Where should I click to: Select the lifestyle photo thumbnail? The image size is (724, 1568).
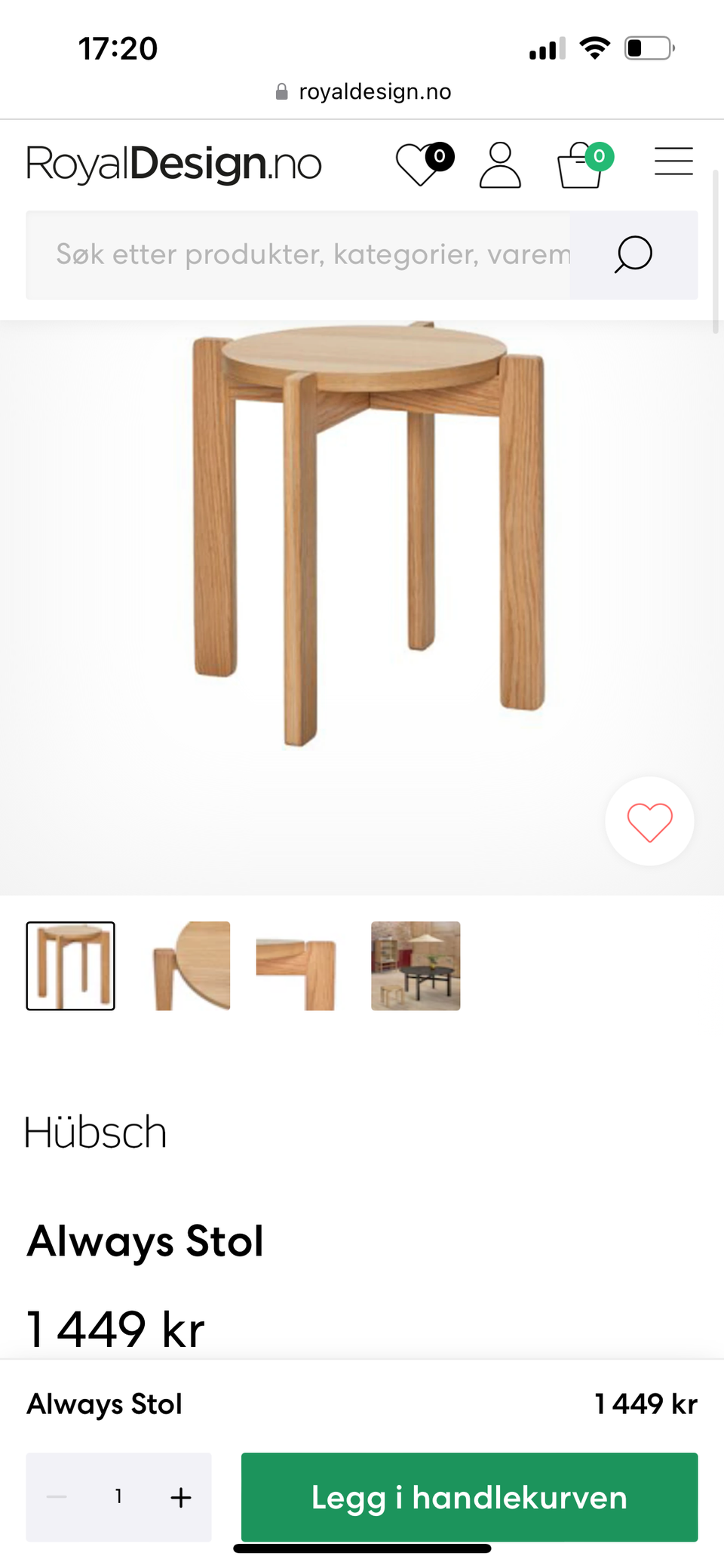pyautogui.click(x=415, y=965)
